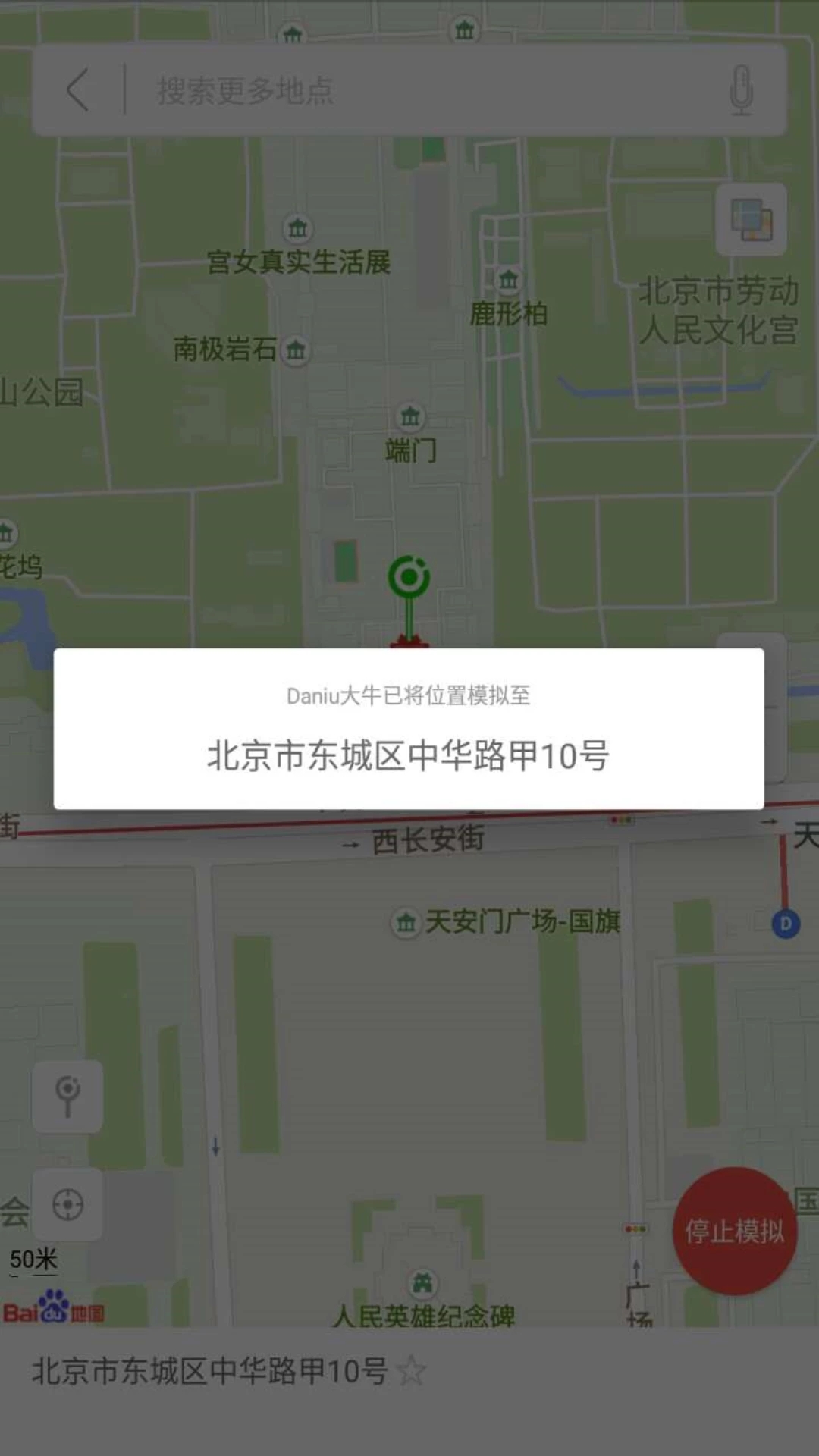Start voice search with the microphone

click(741, 89)
